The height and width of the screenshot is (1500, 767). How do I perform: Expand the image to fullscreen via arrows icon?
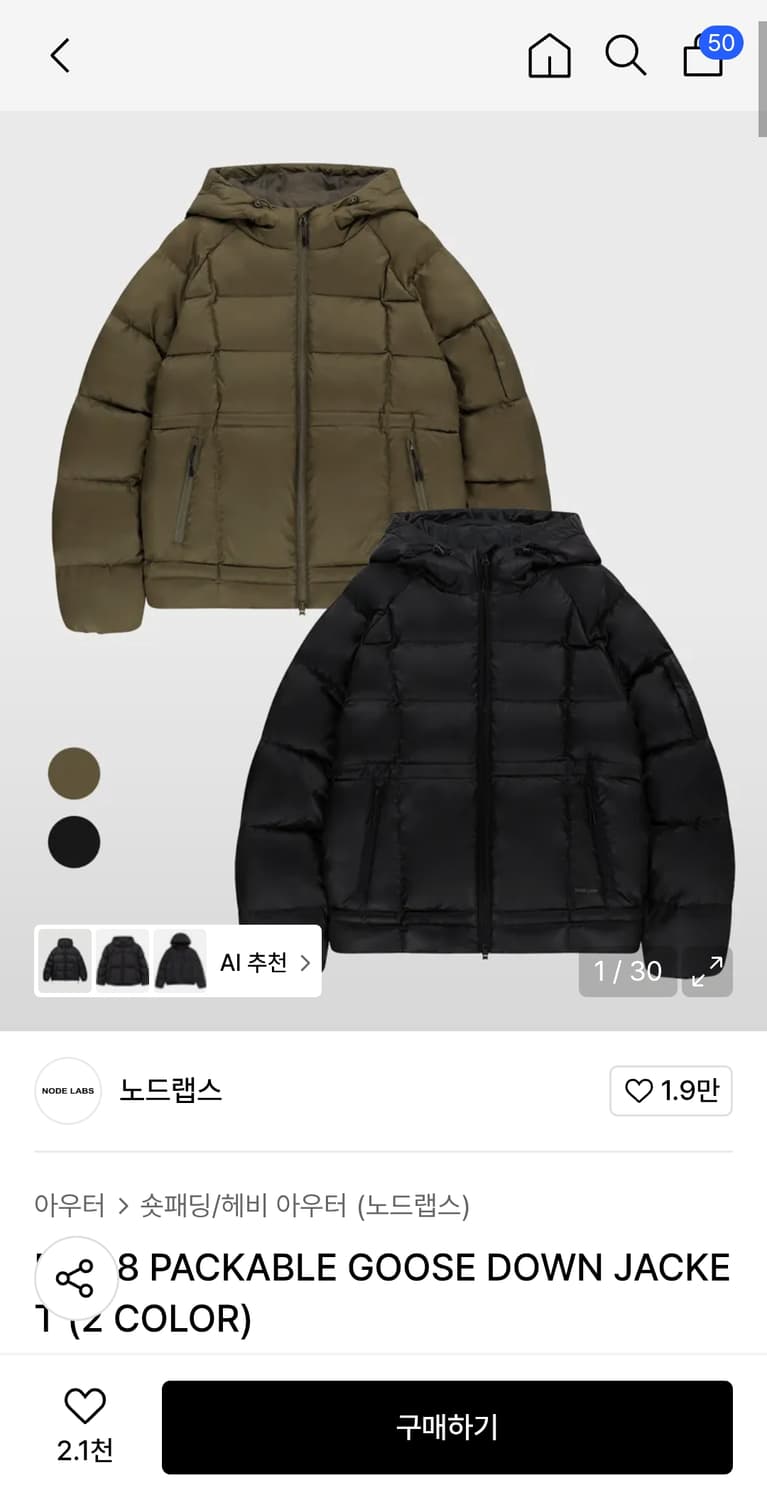[x=707, y=971]
